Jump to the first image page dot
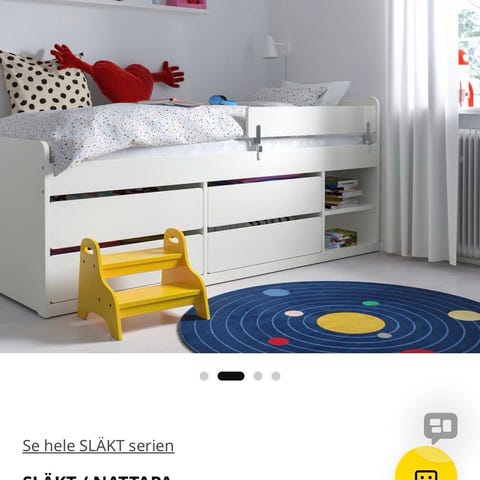This screenshot has height=480, width=480. click(204, 376)
